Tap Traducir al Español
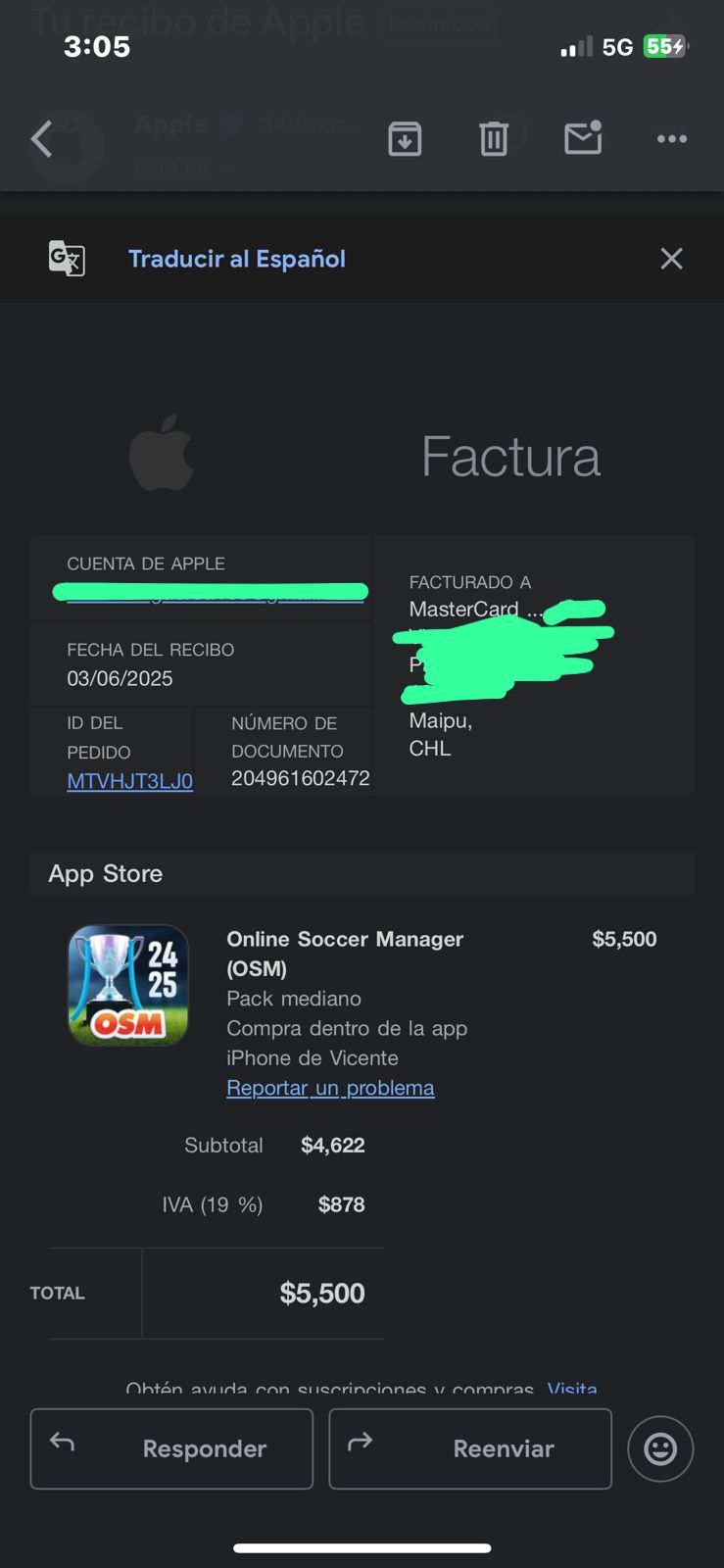This screenshot has height=1568, width=724. click(x=236, y=259)
